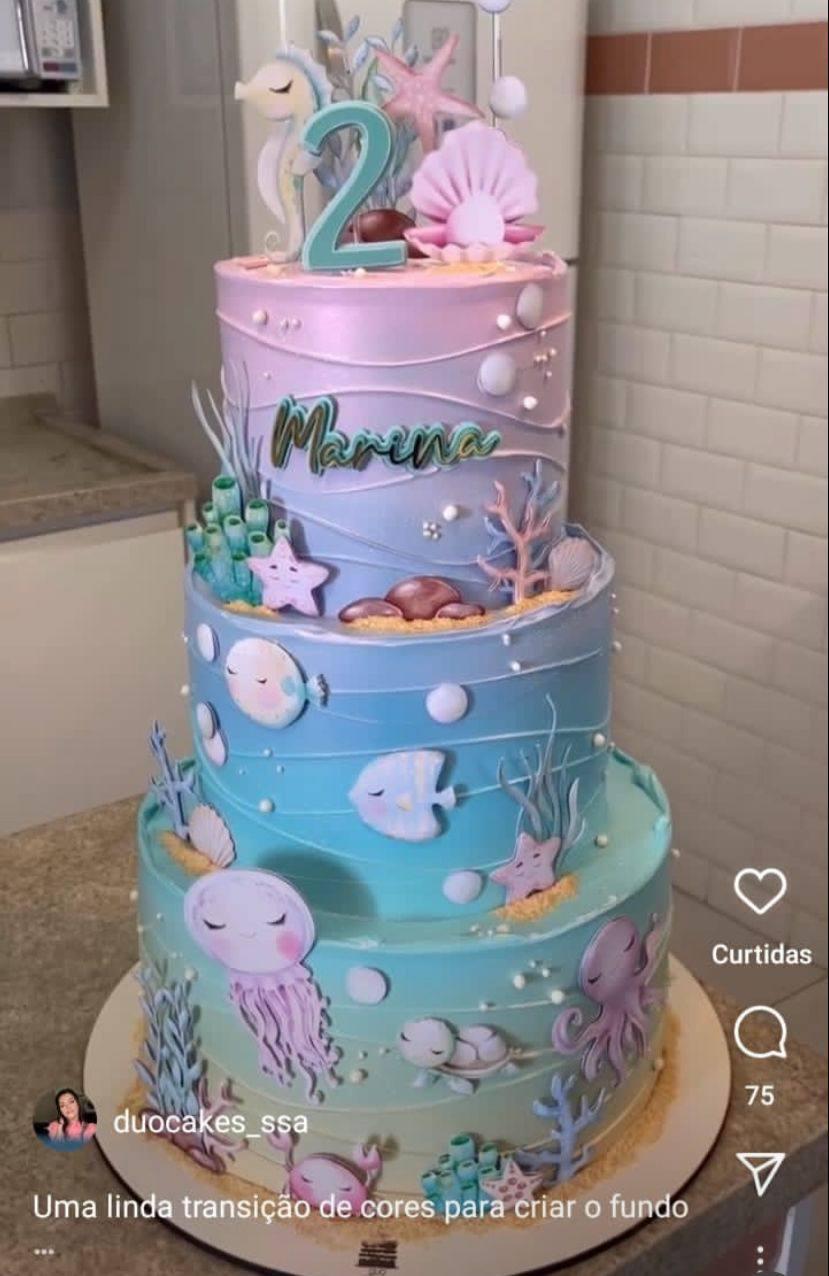The image size is (829, 1276).
Task: Open the comments with 75 replies
Action: 760,1034
